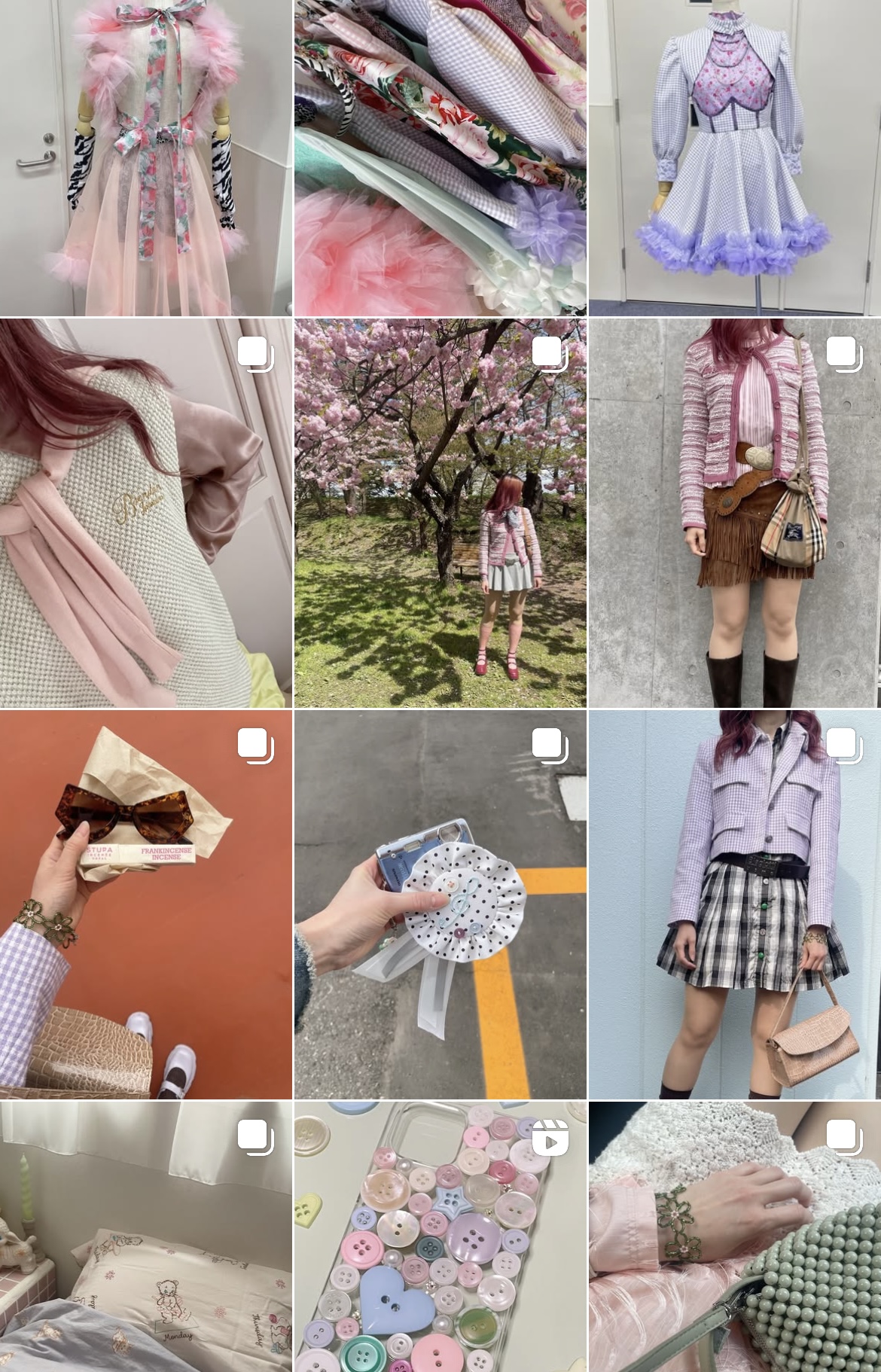
Task: Open the tortoiseshell sunglasses post
Action: pos(145,904)
